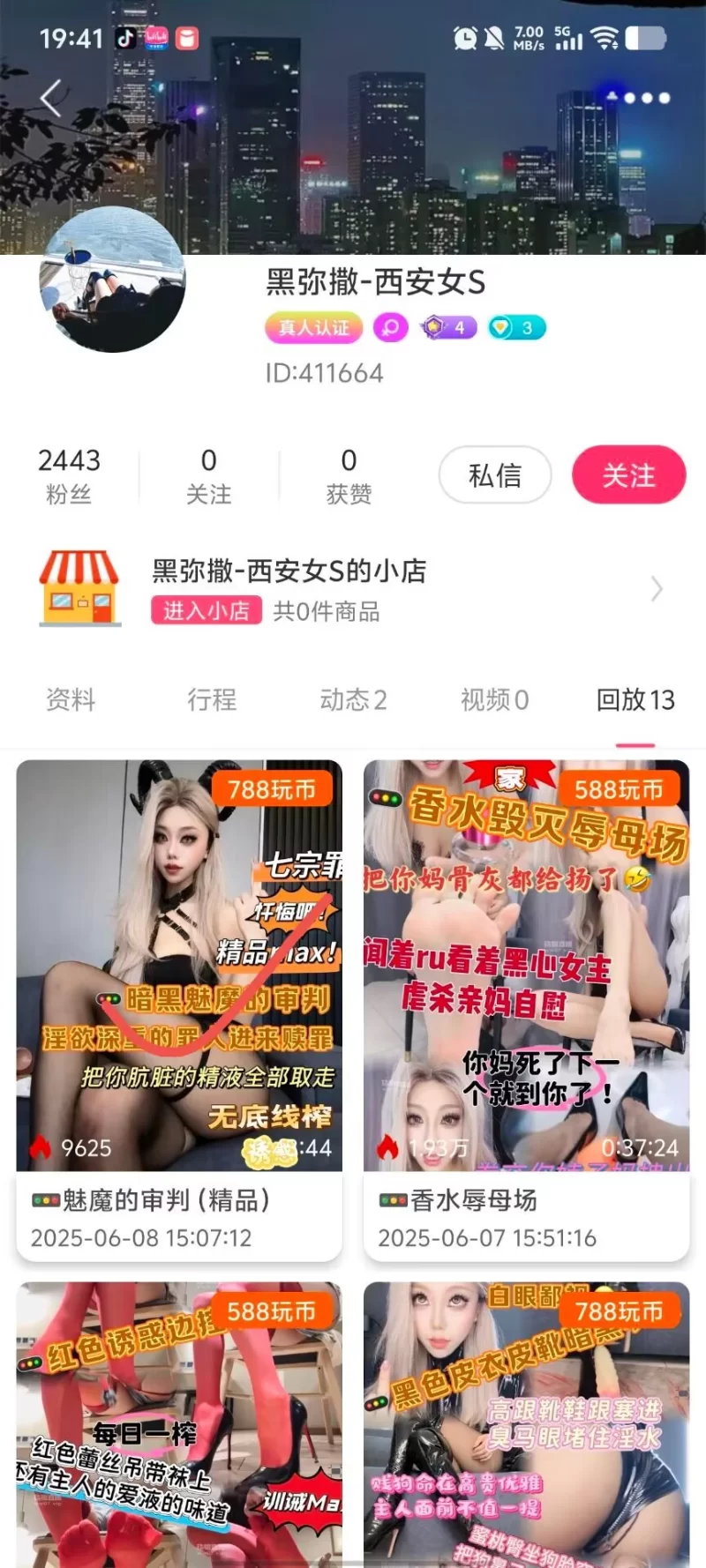This screenshot has height=1568, width=706.
Task: Open the bottom-row 788玩币 black leather replay
Action: (x=526, y=1424)
